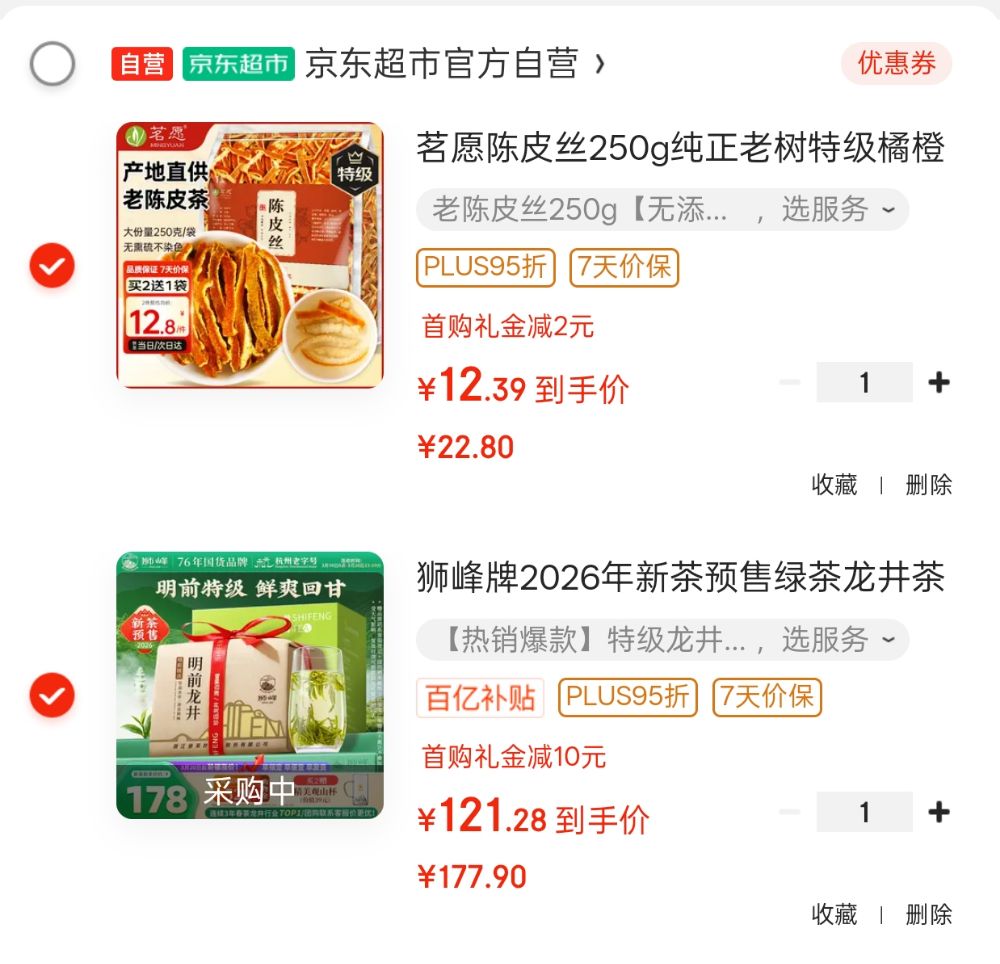Expand 老陈皮丝250g spec and service selector
1000x964 pixels.
point(662,210)
